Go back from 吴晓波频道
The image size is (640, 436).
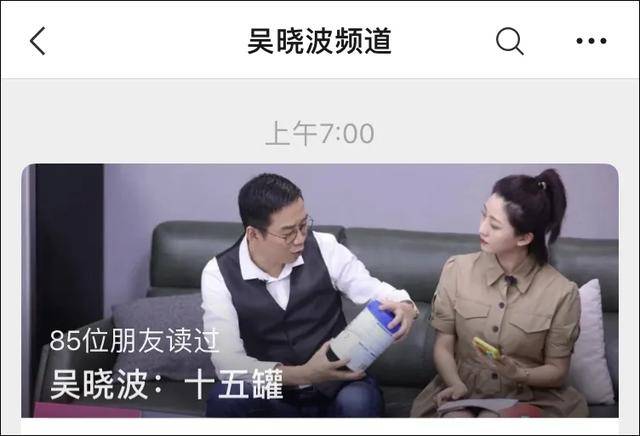click(38, 41)
